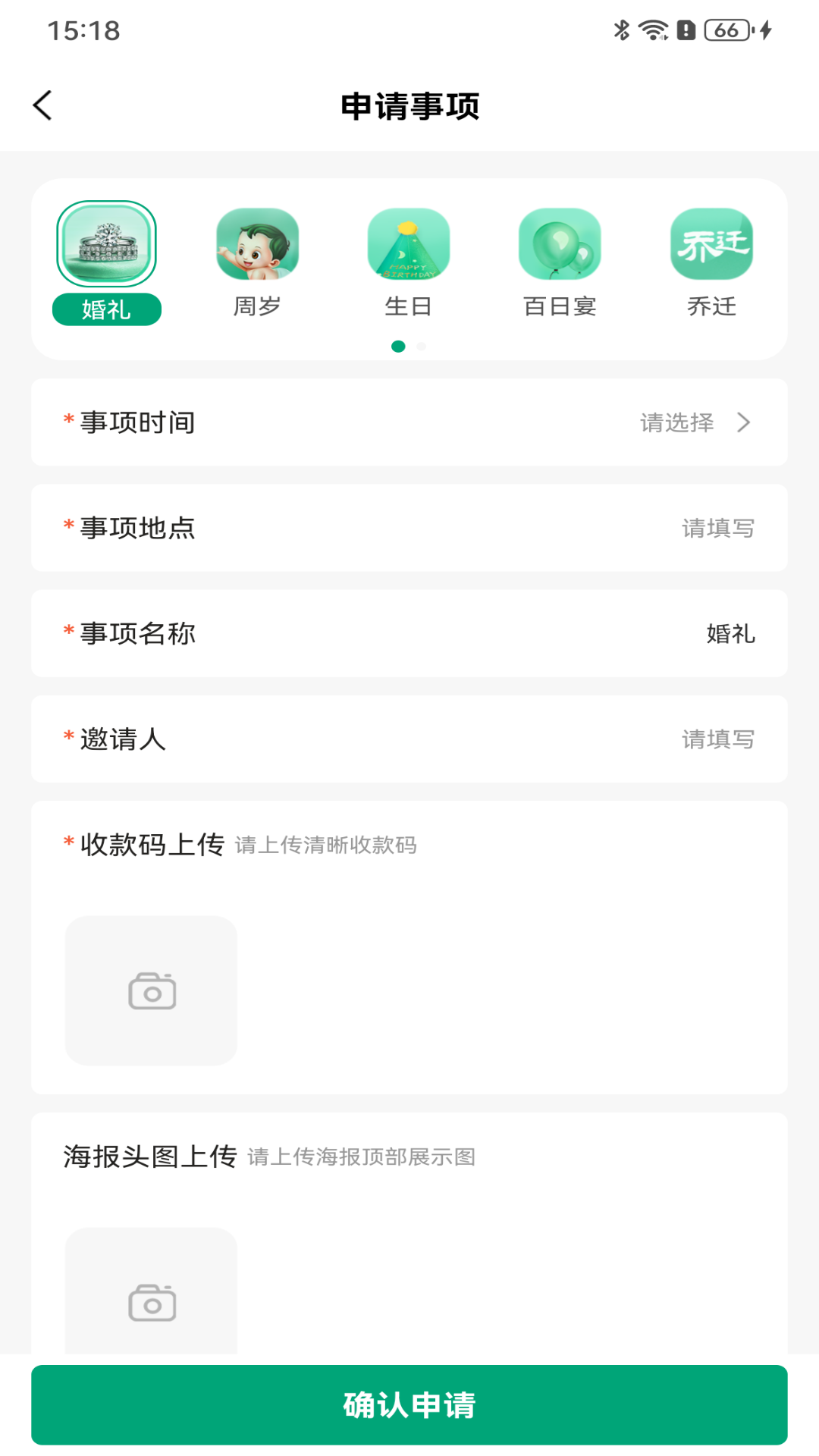Select the 婚礼 wedding event icon

[x=106, y=245]
